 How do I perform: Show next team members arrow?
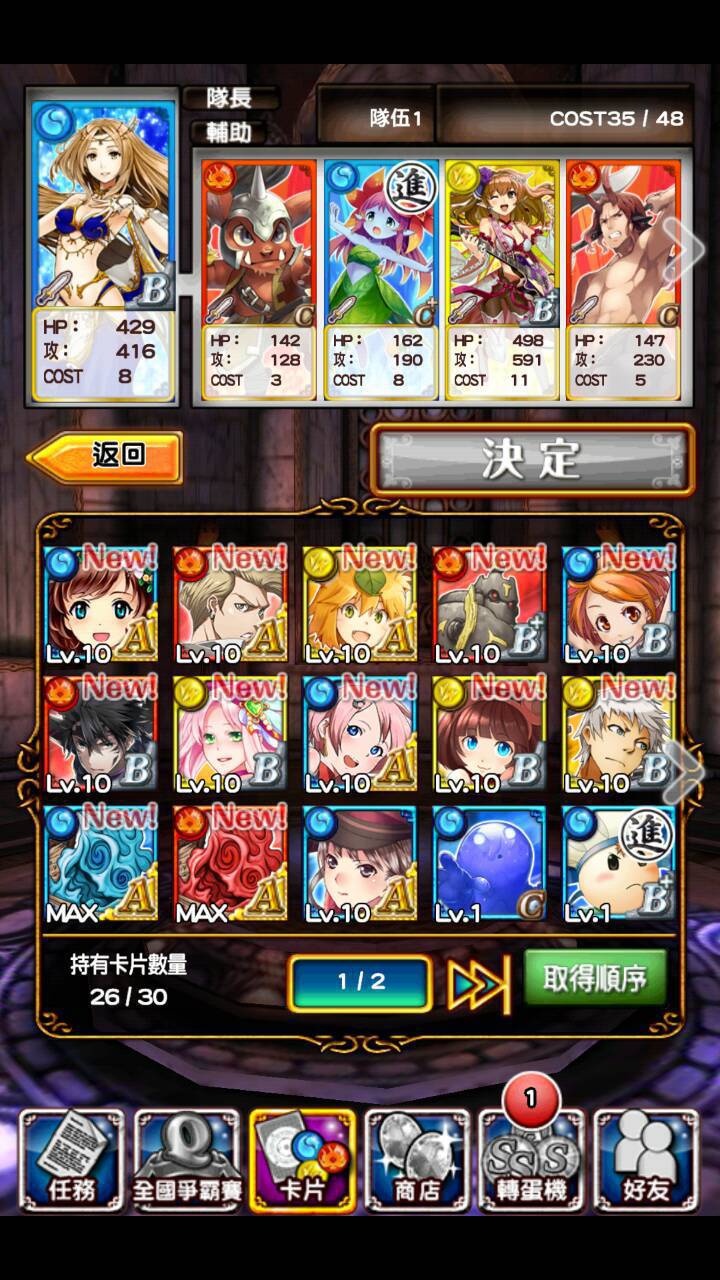(689, 250)
